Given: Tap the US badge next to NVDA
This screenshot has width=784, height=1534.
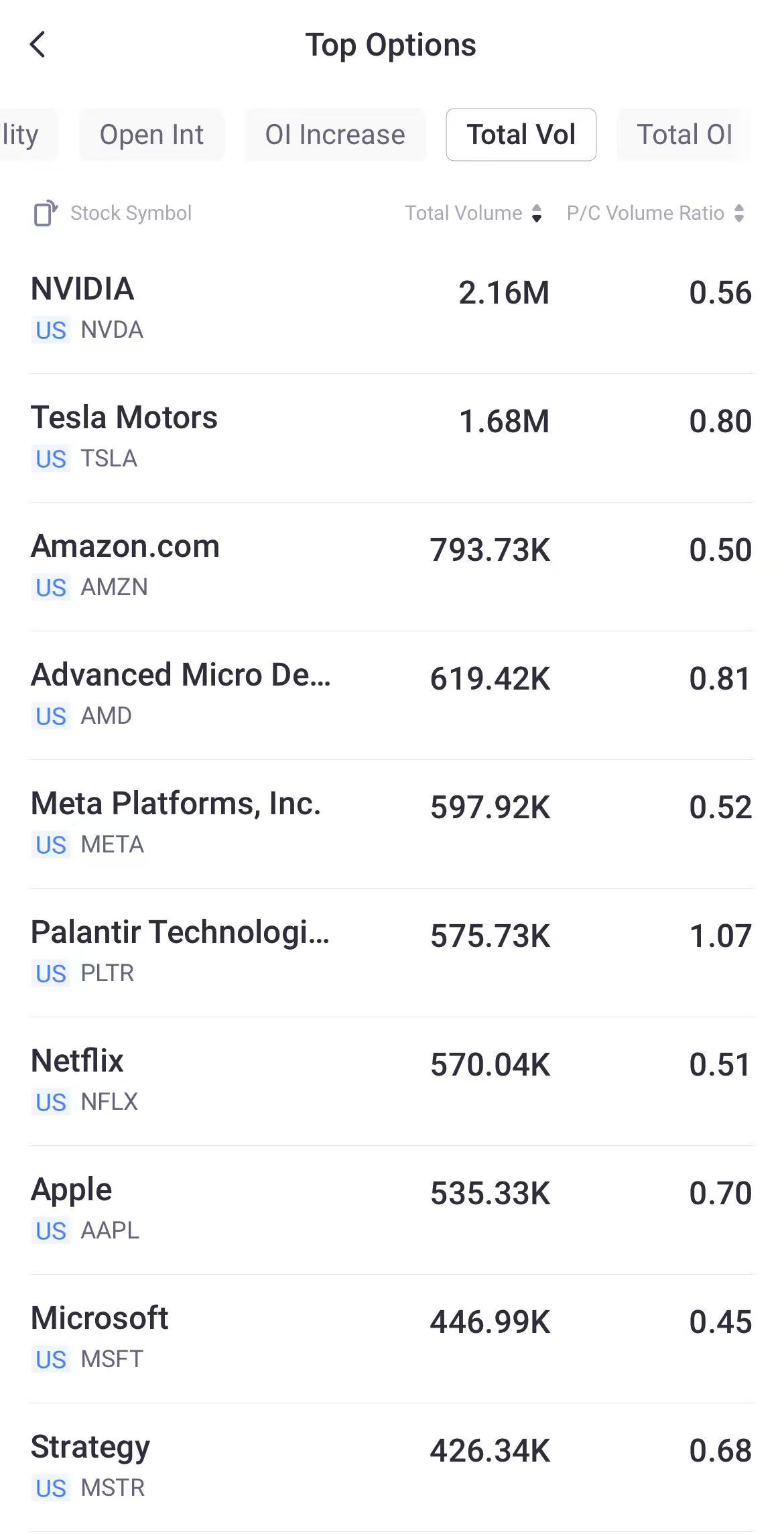Looking at the screenshot, I should point(50,330).
